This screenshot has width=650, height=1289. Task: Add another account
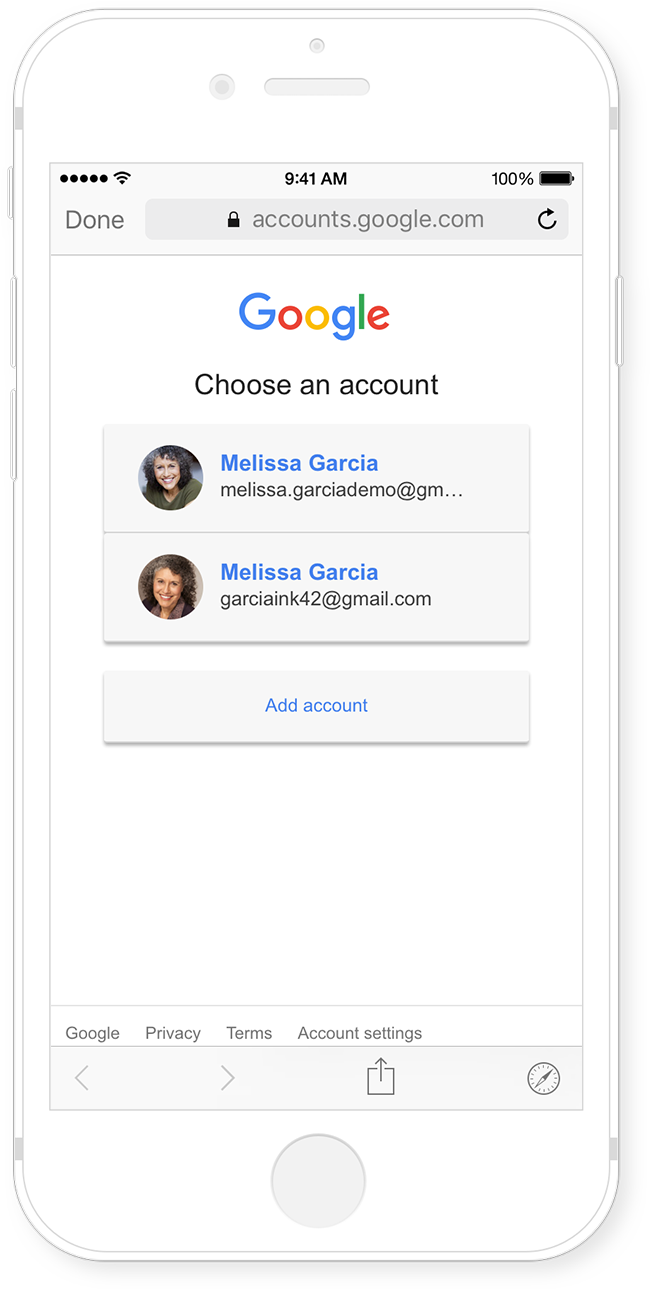[x=316, y=706]
